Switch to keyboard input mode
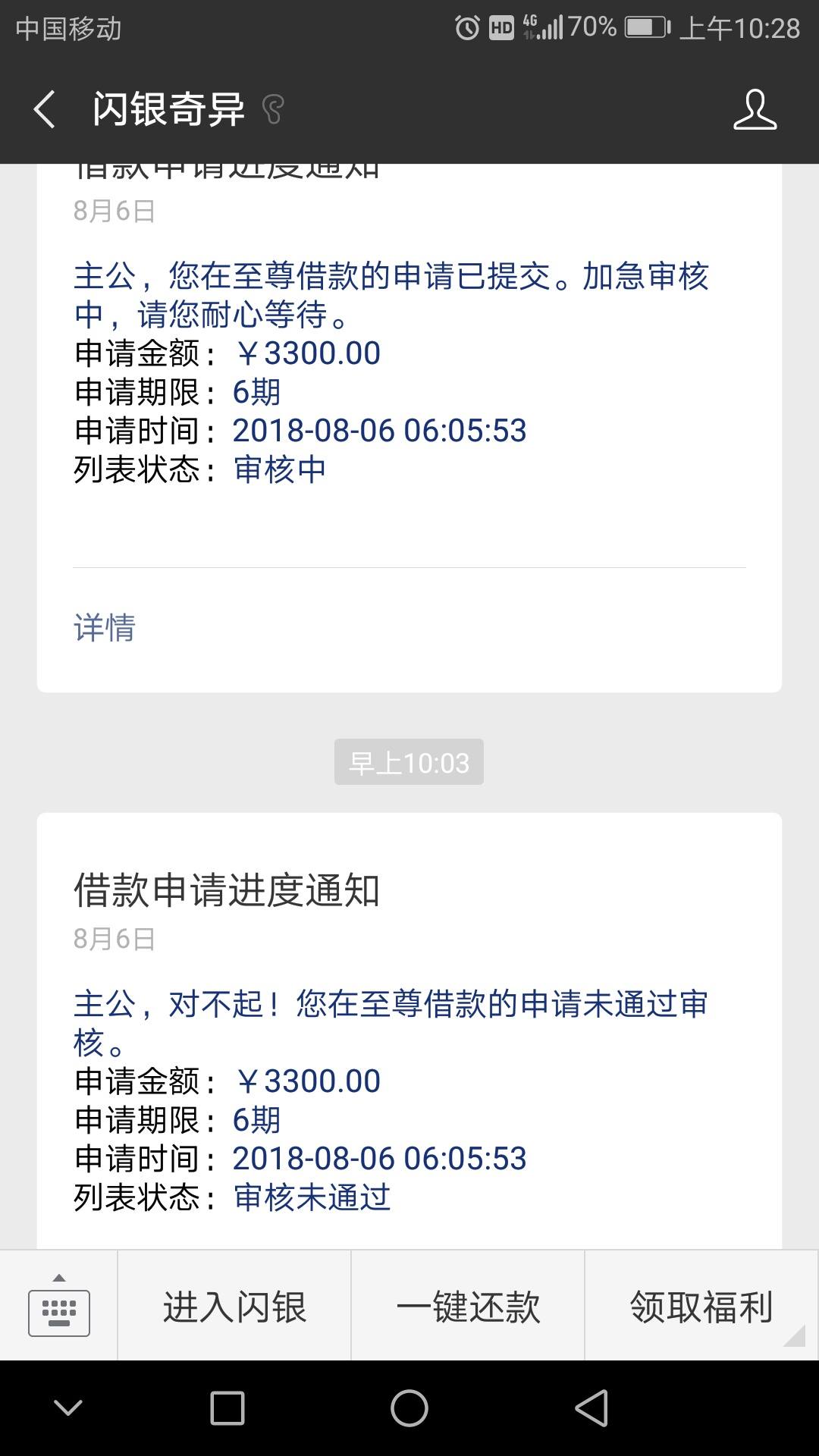Screen dimensions: 819x1456 [x=58, y=1306]
